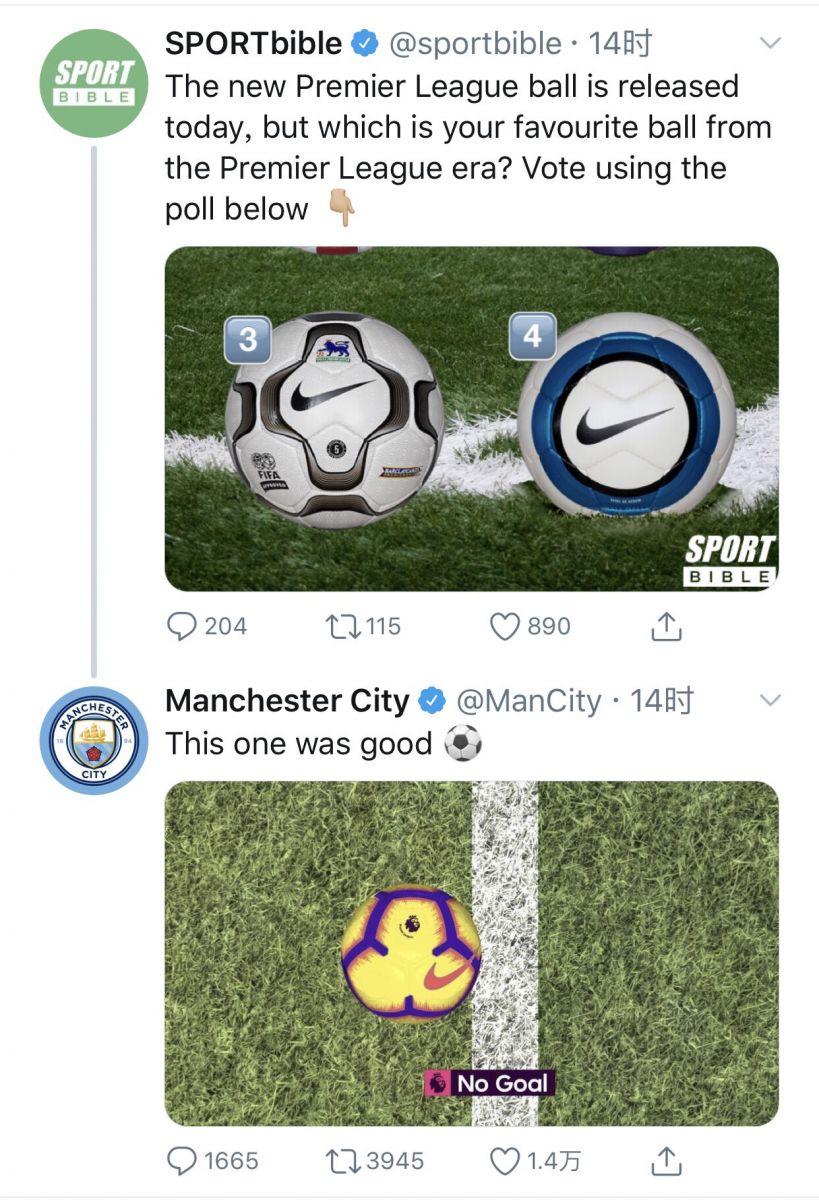This screenshot has width=819, height=1200.
Task: Expand the options chevron on Manchester City's tweet
Action: point(769,699)
